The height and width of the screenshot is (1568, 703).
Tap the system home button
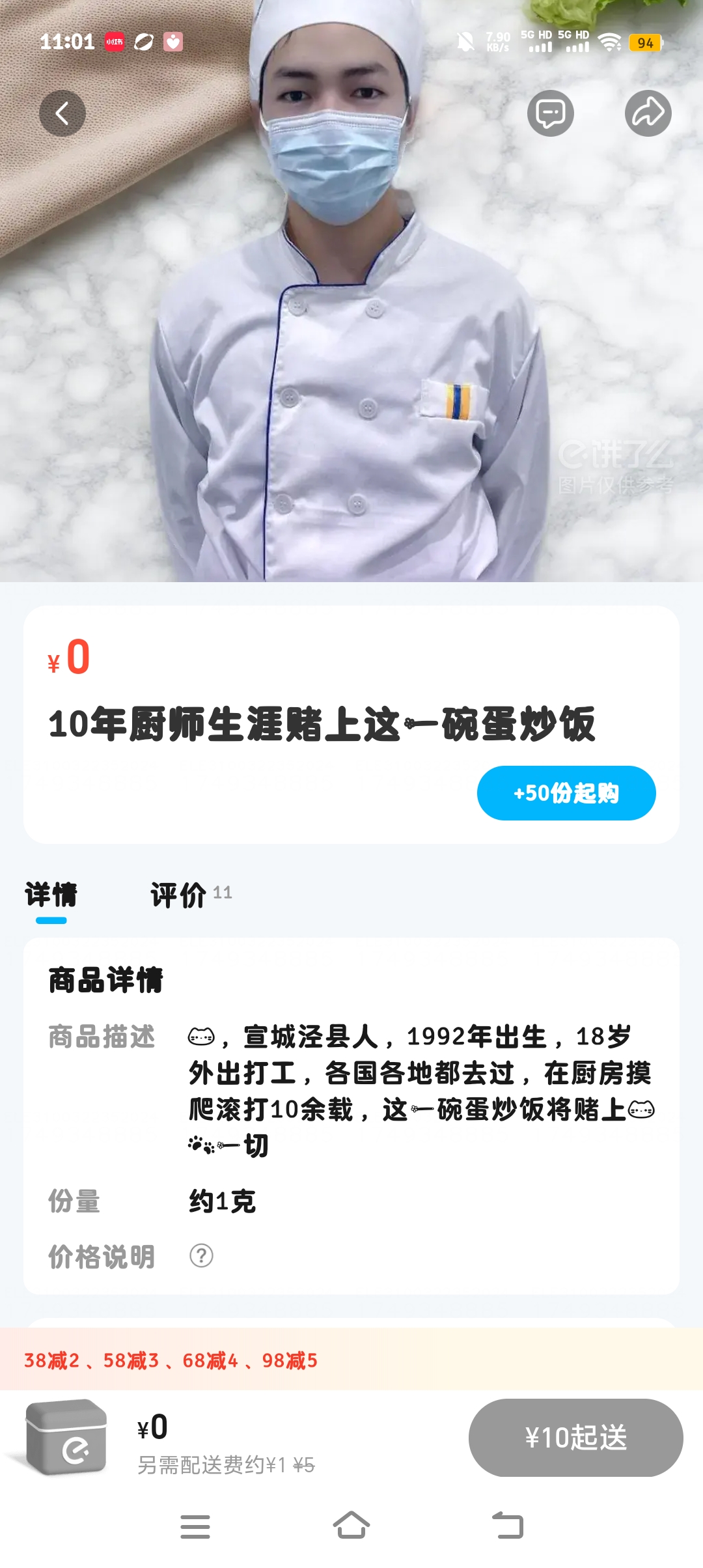point(351,1526)
